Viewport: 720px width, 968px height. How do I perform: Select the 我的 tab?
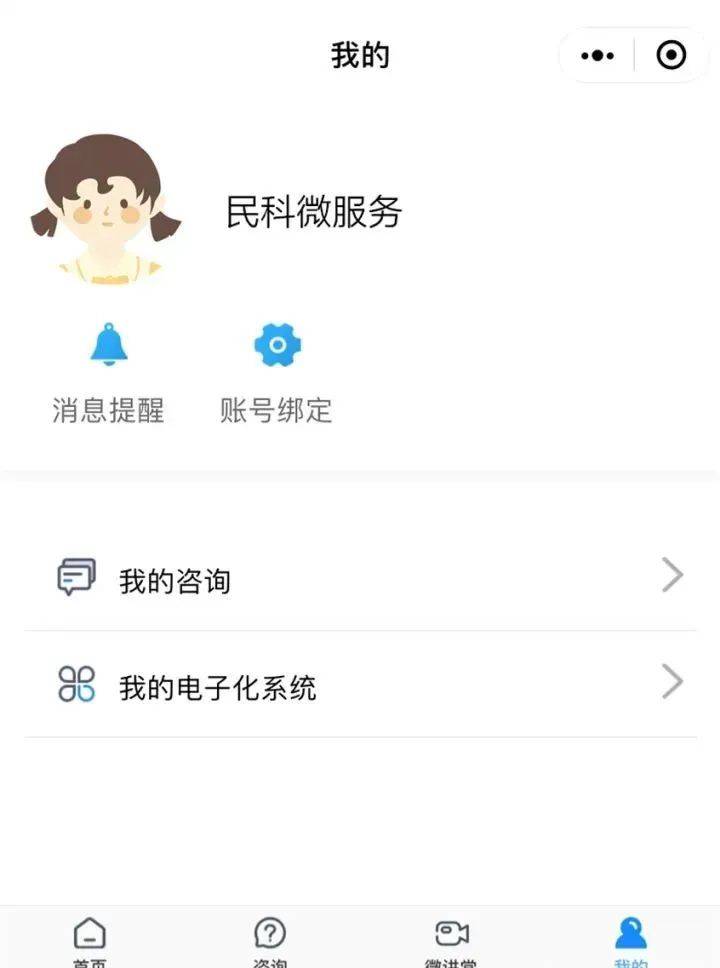[630, 940]
